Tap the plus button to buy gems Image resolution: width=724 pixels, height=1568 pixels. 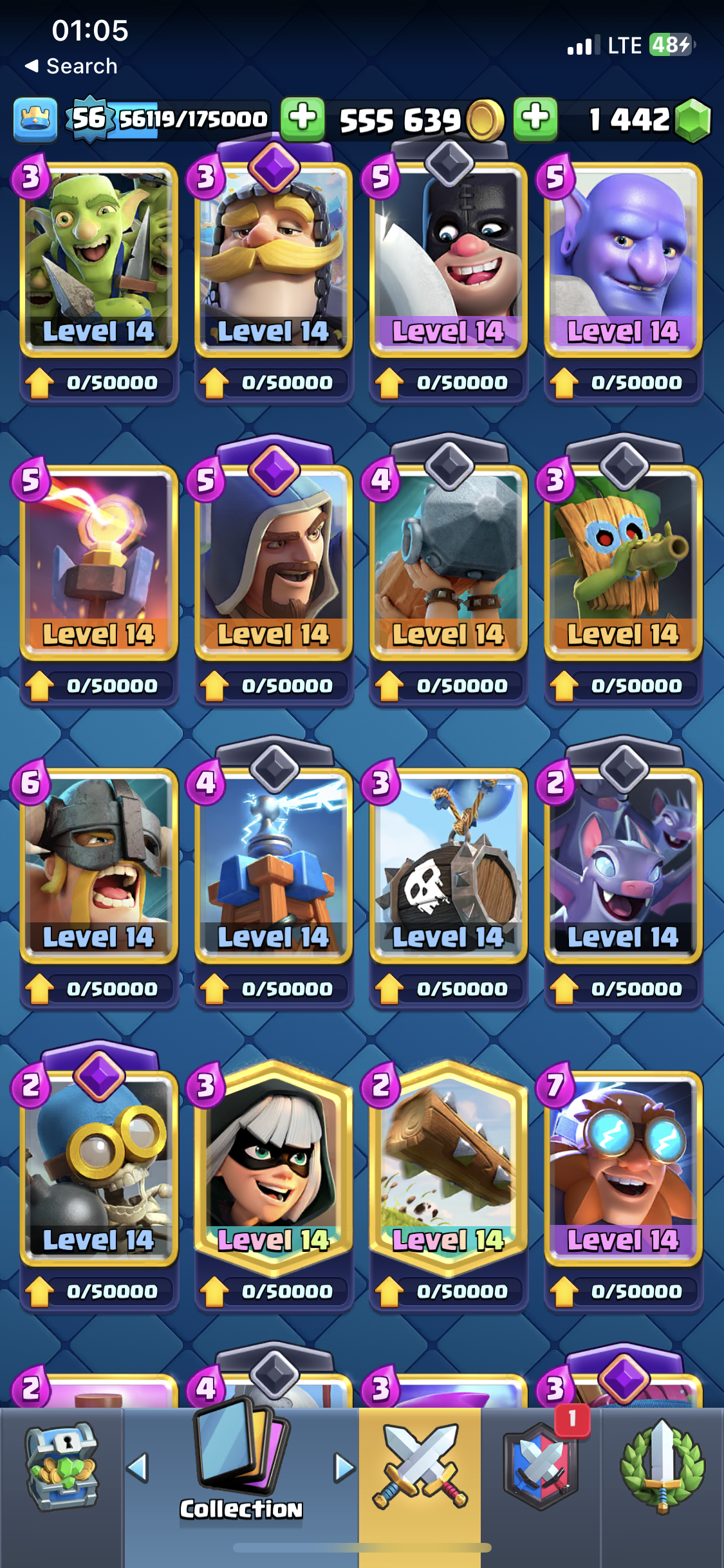point(535,119)
